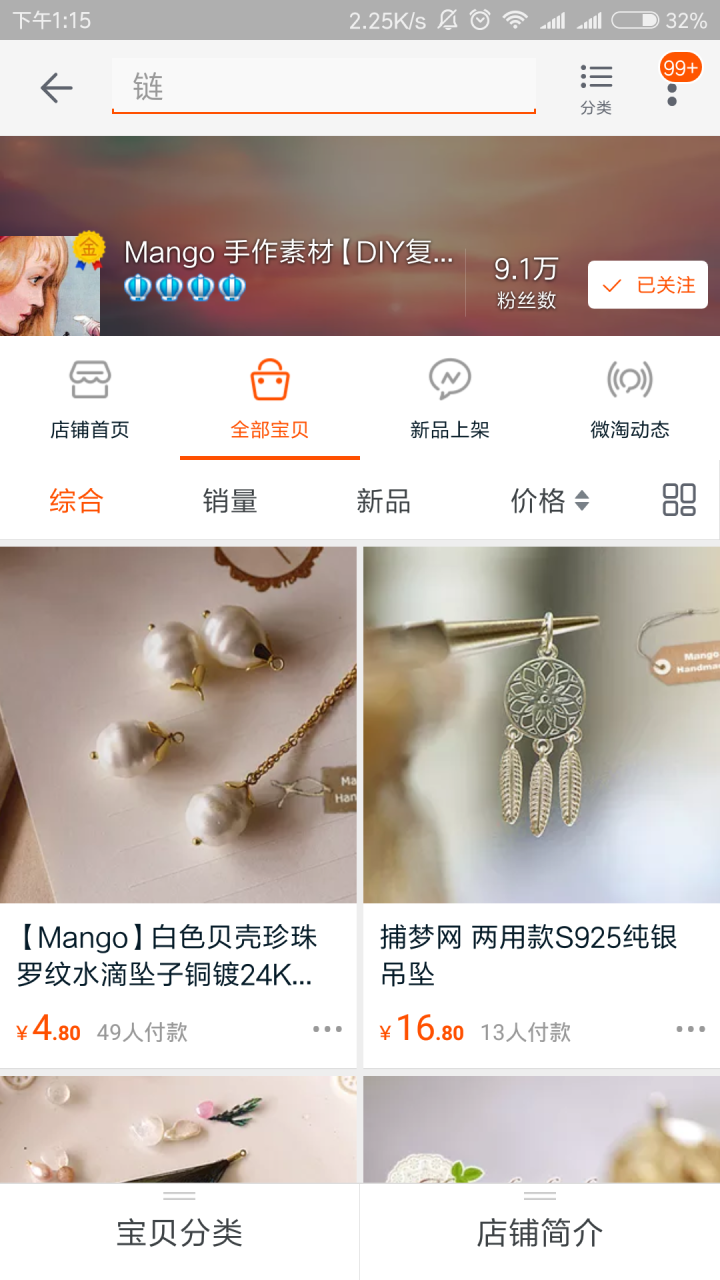This screenshot has width=720, height=1280.
Task: Show 新品 sorted items
Action: click(x=384, y=500)
